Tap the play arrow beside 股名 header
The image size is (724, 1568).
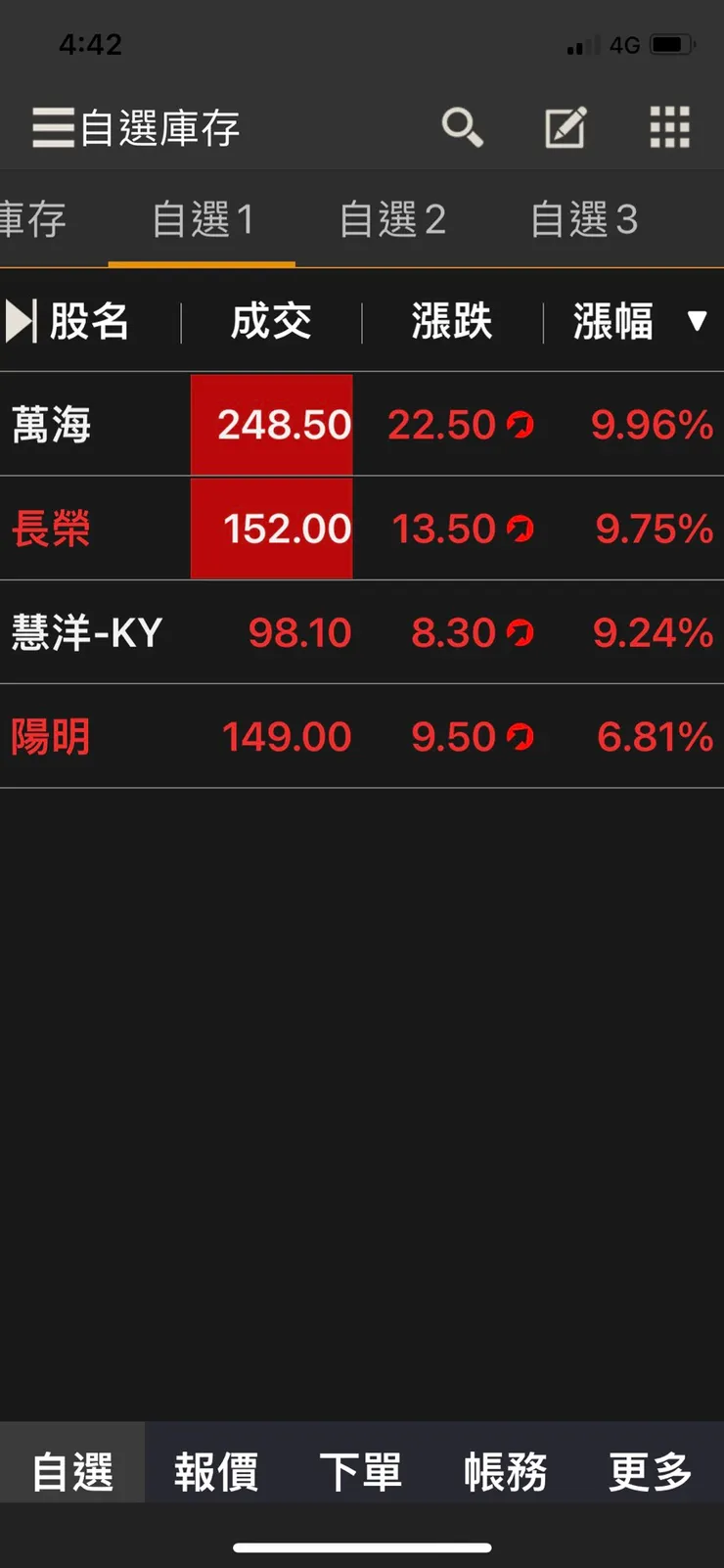click(x=20, y=321)
